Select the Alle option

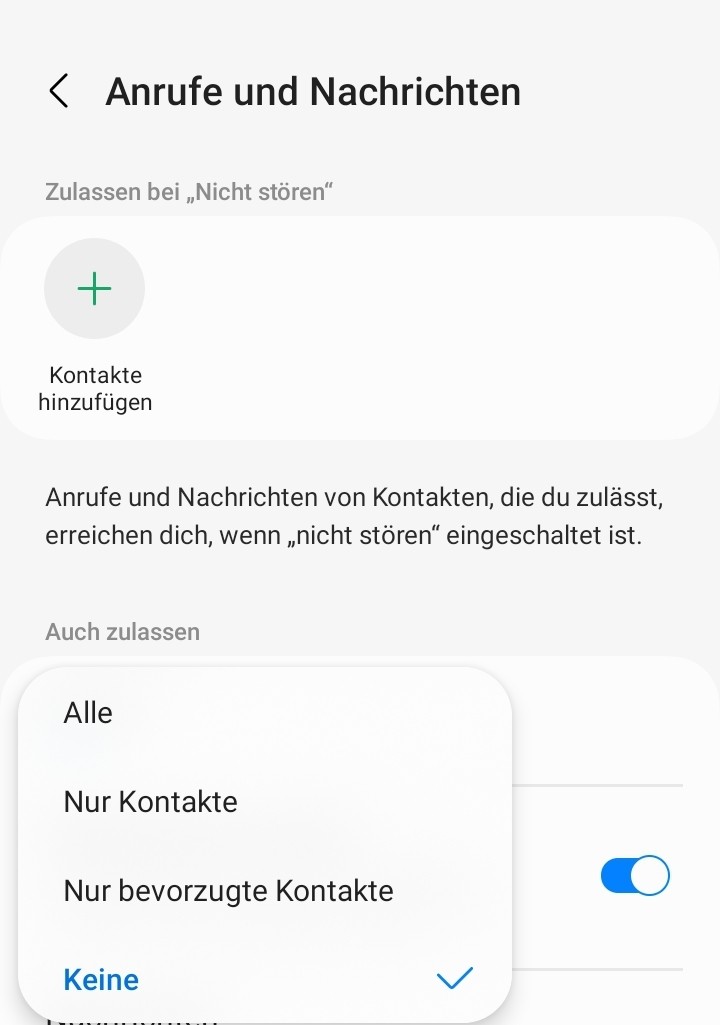pos(88,713)
